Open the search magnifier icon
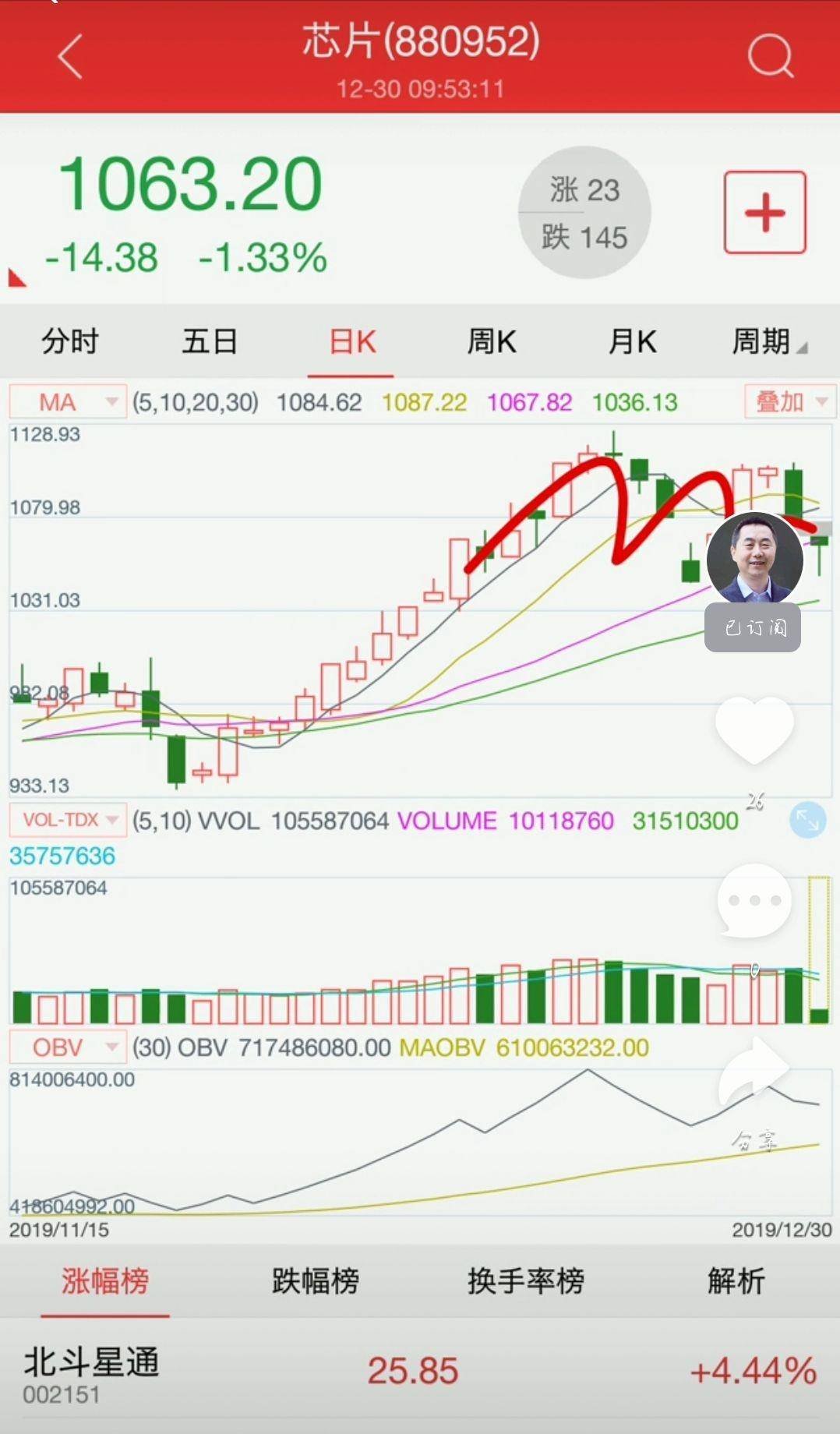 tap(770, 57)
